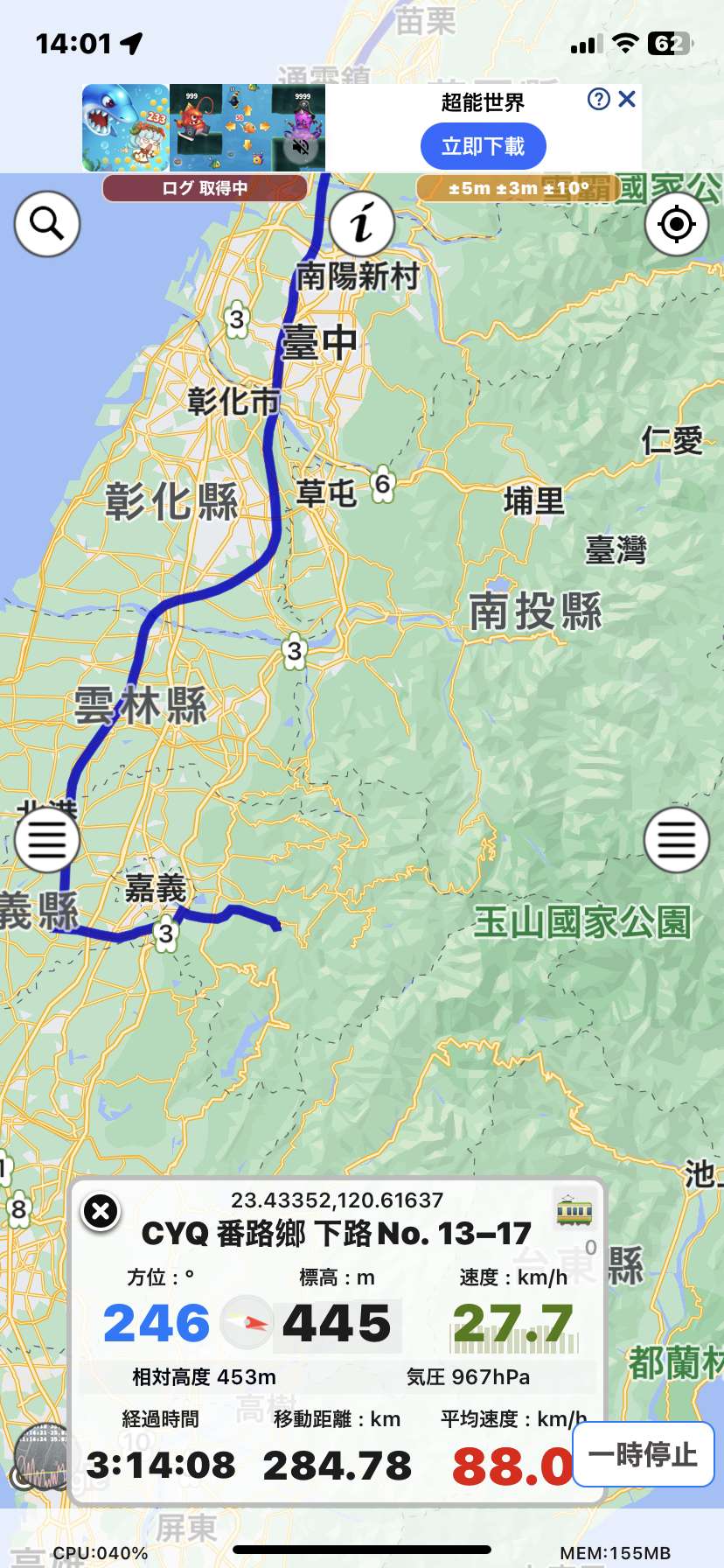
Task: Tap the compass heading indicator
Action: coord(247,1322)
